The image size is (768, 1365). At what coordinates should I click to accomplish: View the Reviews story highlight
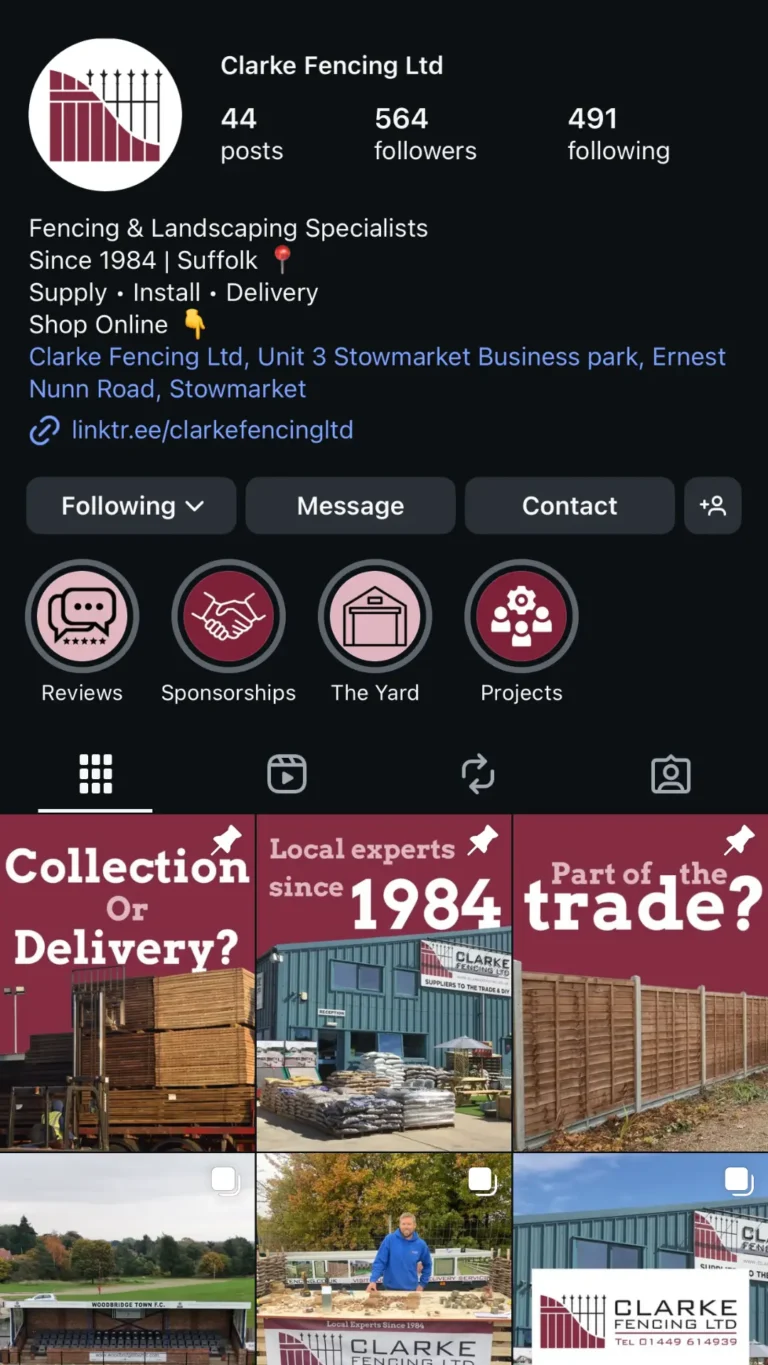(82, 617)
